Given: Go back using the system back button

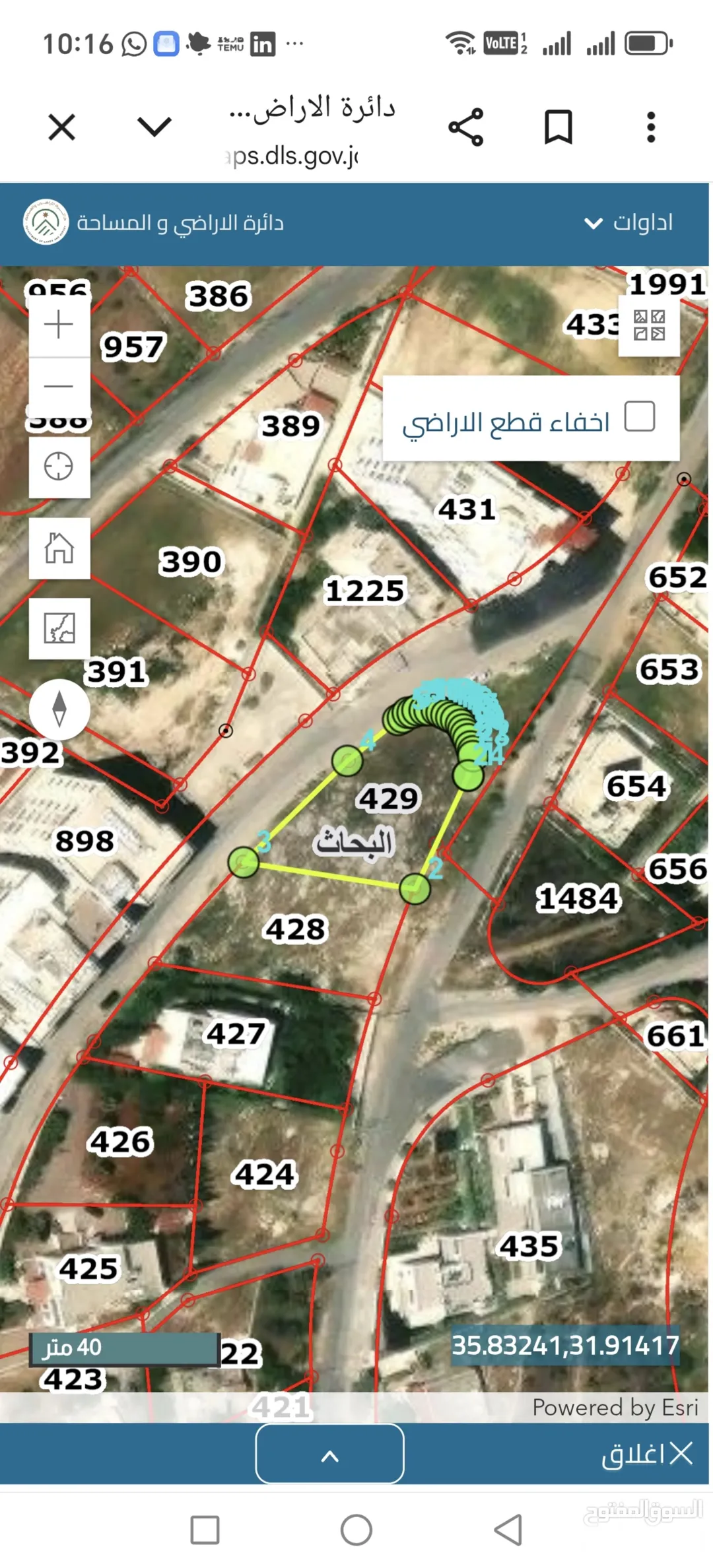Looking at the screenshot, I should (x=508, y=1530).
